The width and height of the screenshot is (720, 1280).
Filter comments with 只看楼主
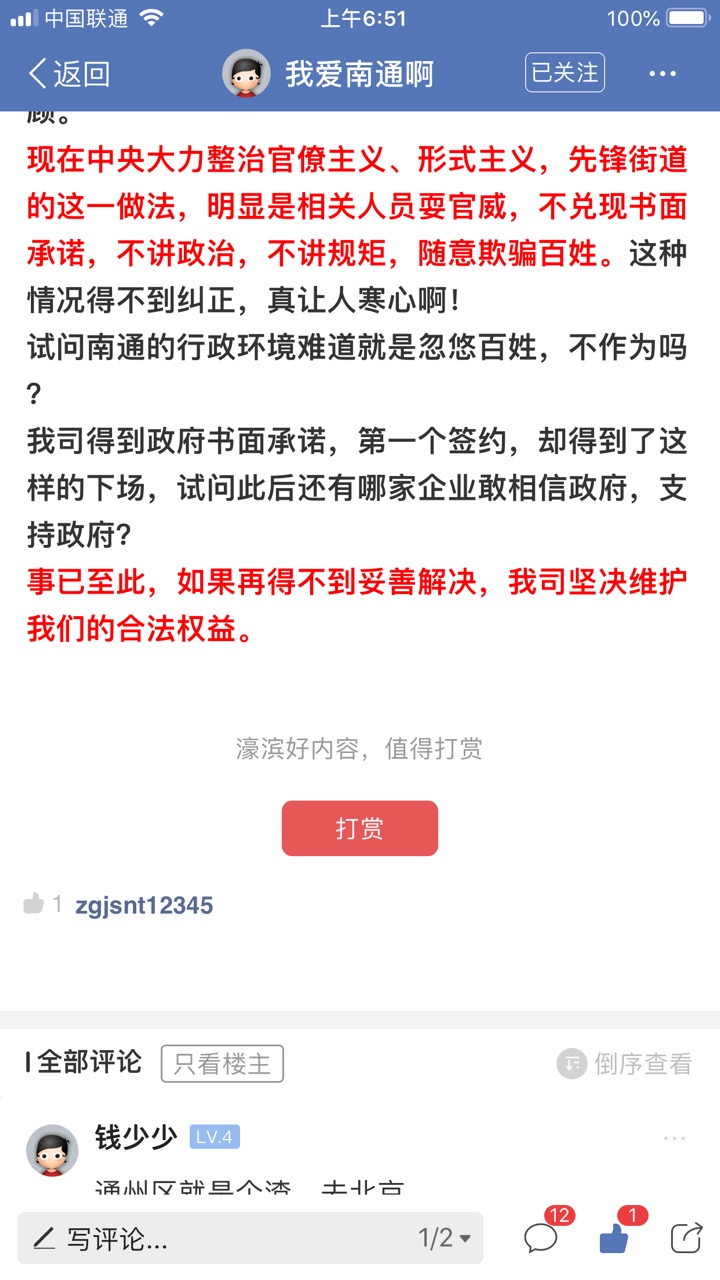click(222, 1064)
